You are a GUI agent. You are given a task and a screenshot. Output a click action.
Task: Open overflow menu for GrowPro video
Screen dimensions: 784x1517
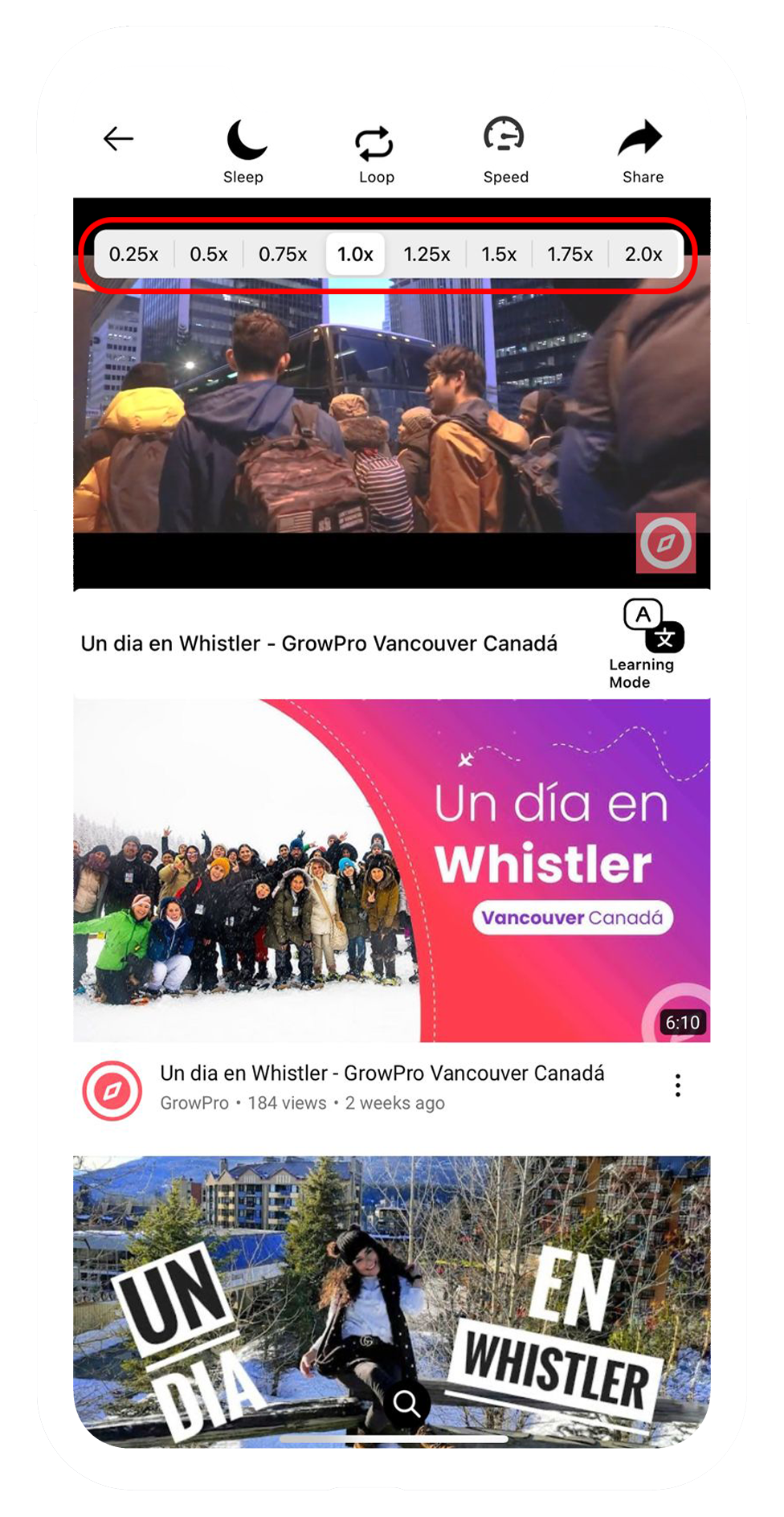pos(678,1086)
